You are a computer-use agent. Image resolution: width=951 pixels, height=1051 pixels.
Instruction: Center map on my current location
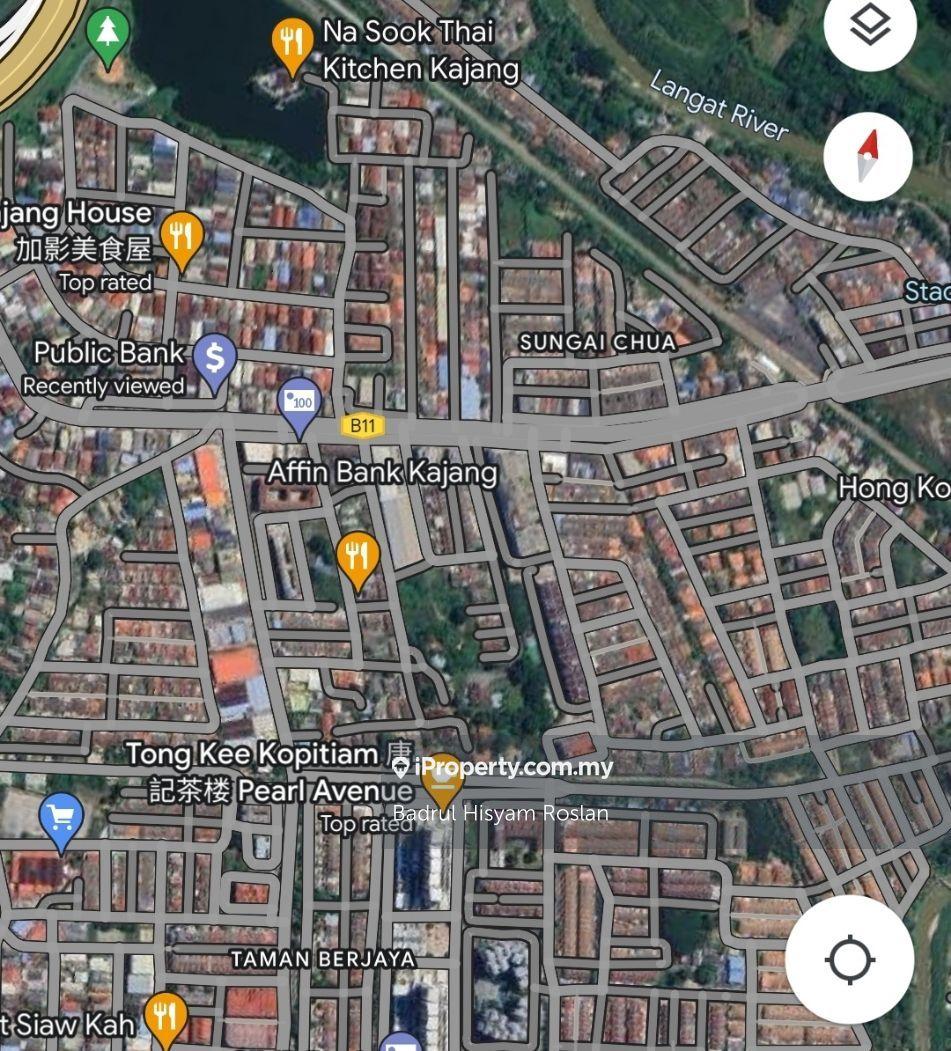click(x=849, y=959)
